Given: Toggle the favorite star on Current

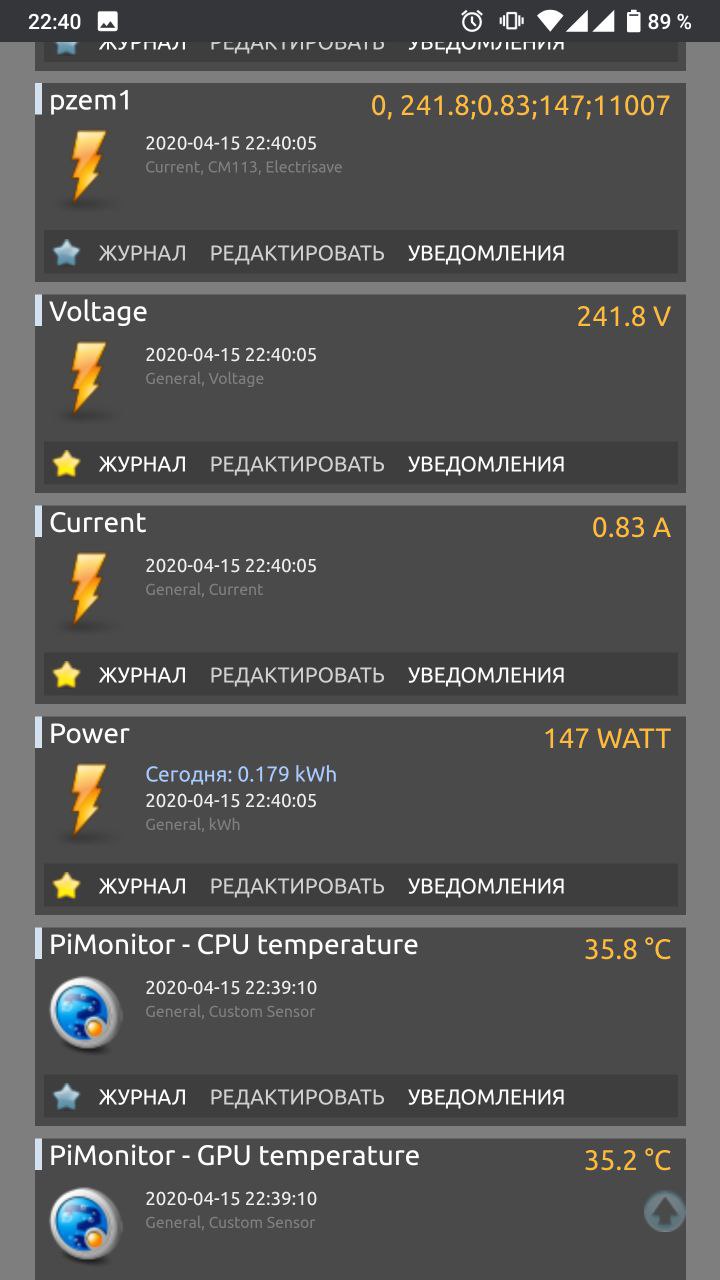Looking at the screenshot, I should pos(66,675).
